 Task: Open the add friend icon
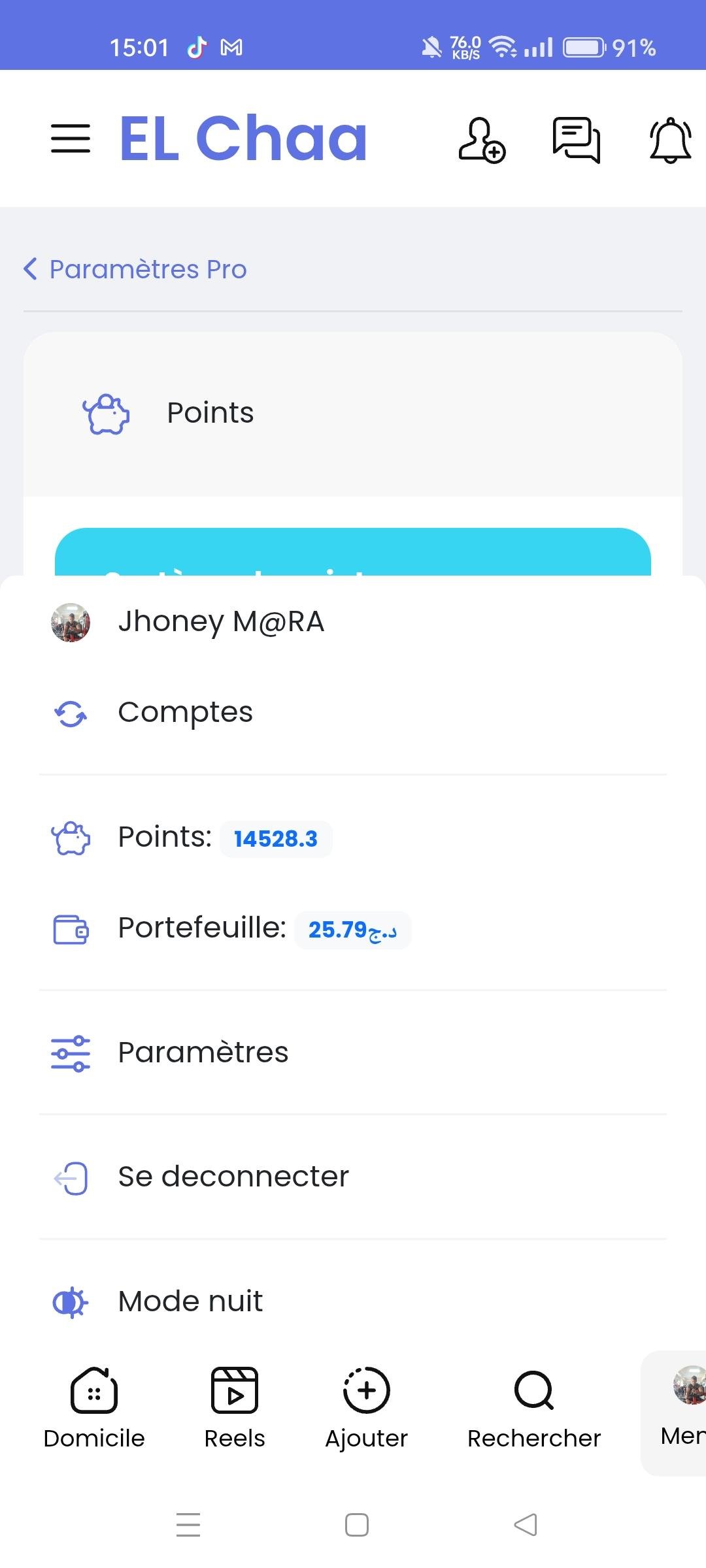[482, 140]
